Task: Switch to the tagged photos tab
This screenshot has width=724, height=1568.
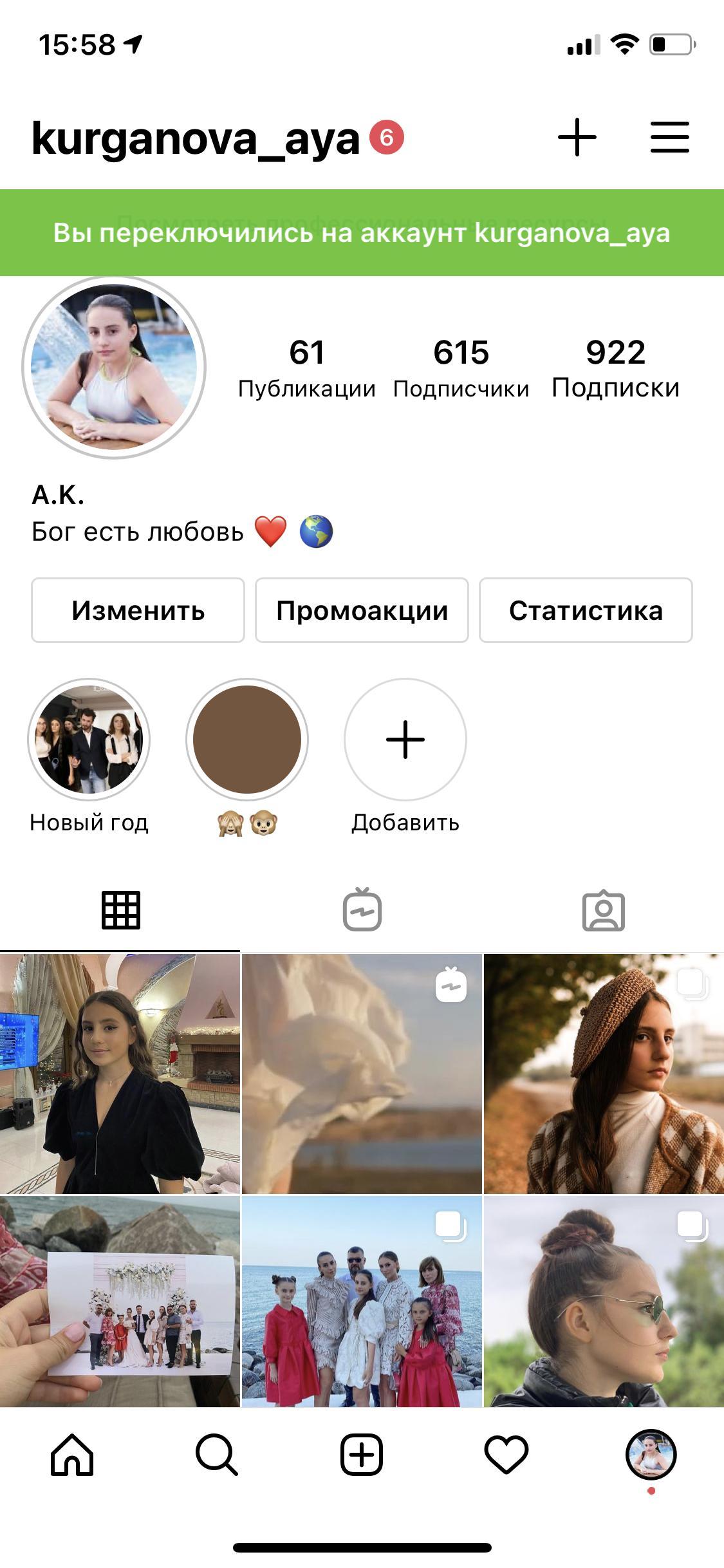Action: click(603, 910)
